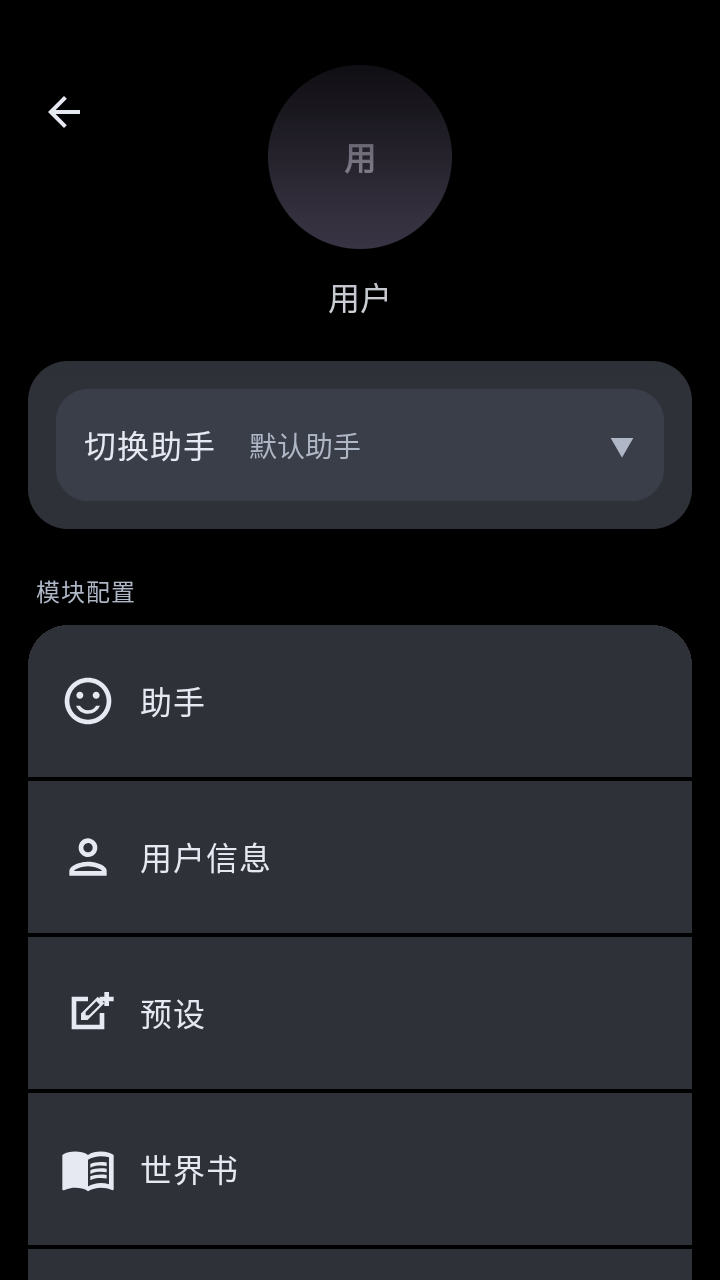Click the back arrow at top left

click(x=63, y=111)
